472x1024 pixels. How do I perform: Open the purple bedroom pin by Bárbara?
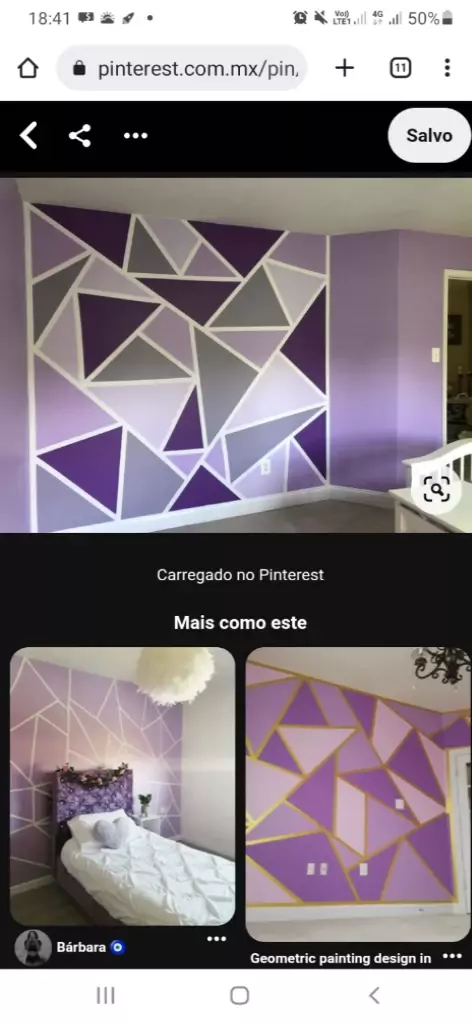point(123,786)
